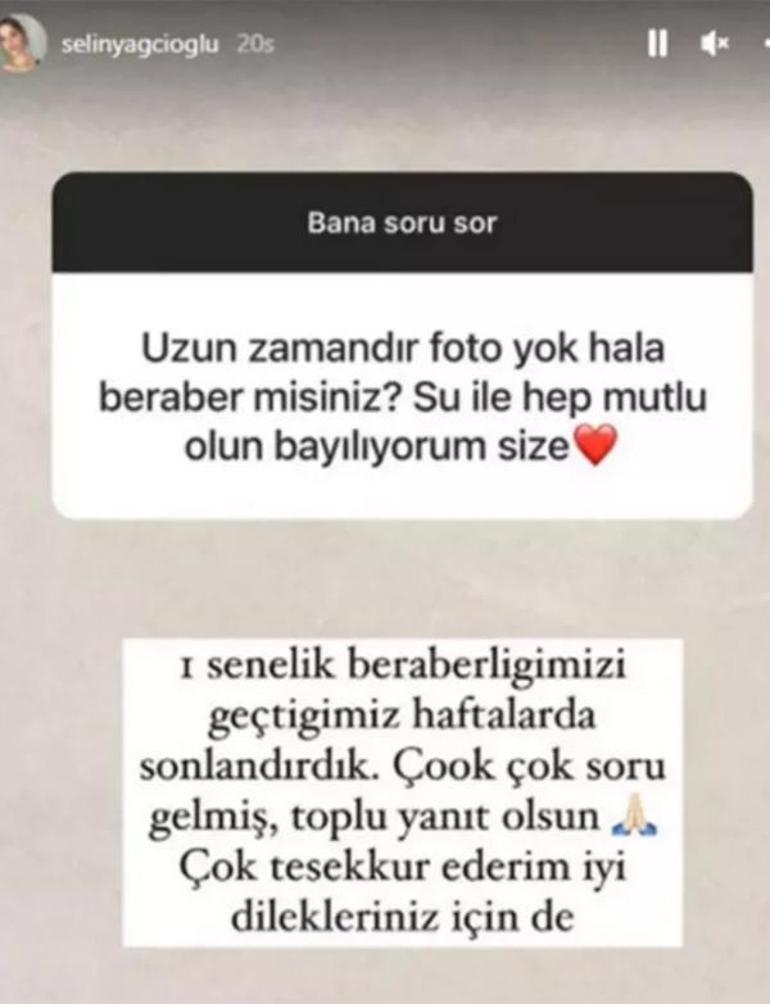
Task: Pause the story playback
Action: (657, 45)
